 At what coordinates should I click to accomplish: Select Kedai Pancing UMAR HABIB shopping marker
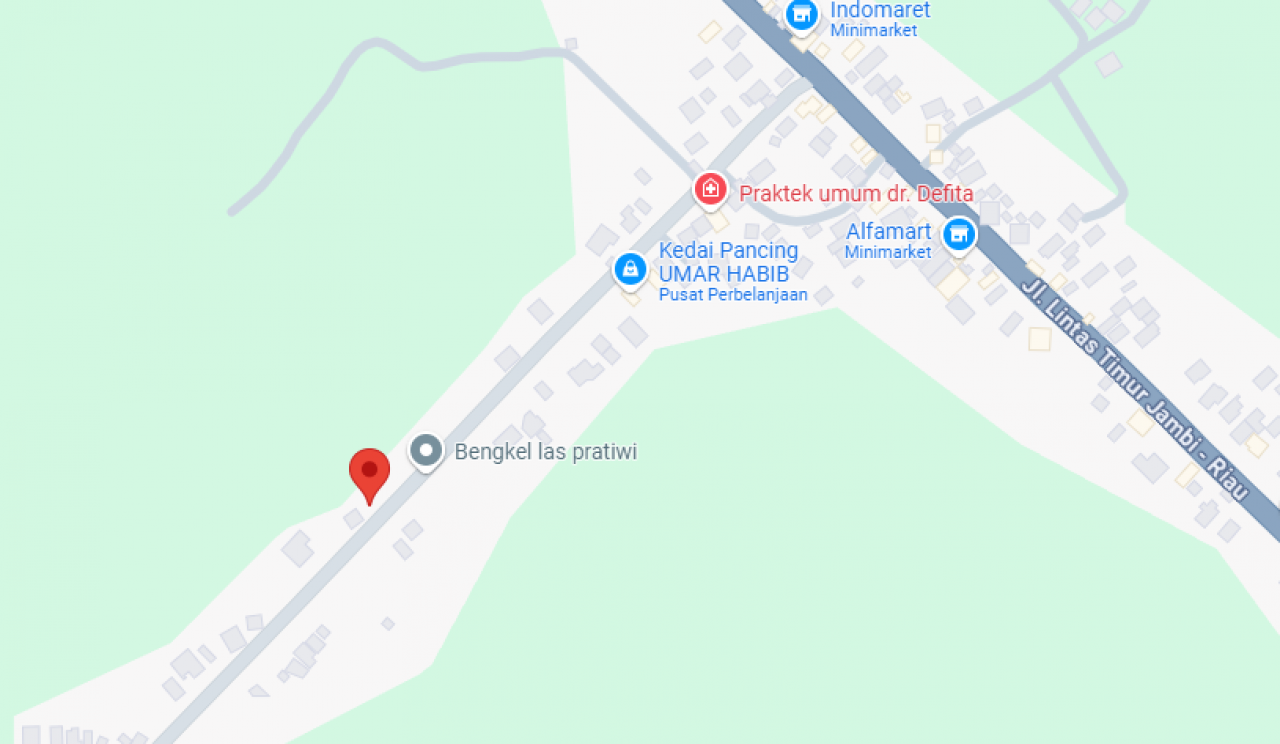[x=630, y=268]
